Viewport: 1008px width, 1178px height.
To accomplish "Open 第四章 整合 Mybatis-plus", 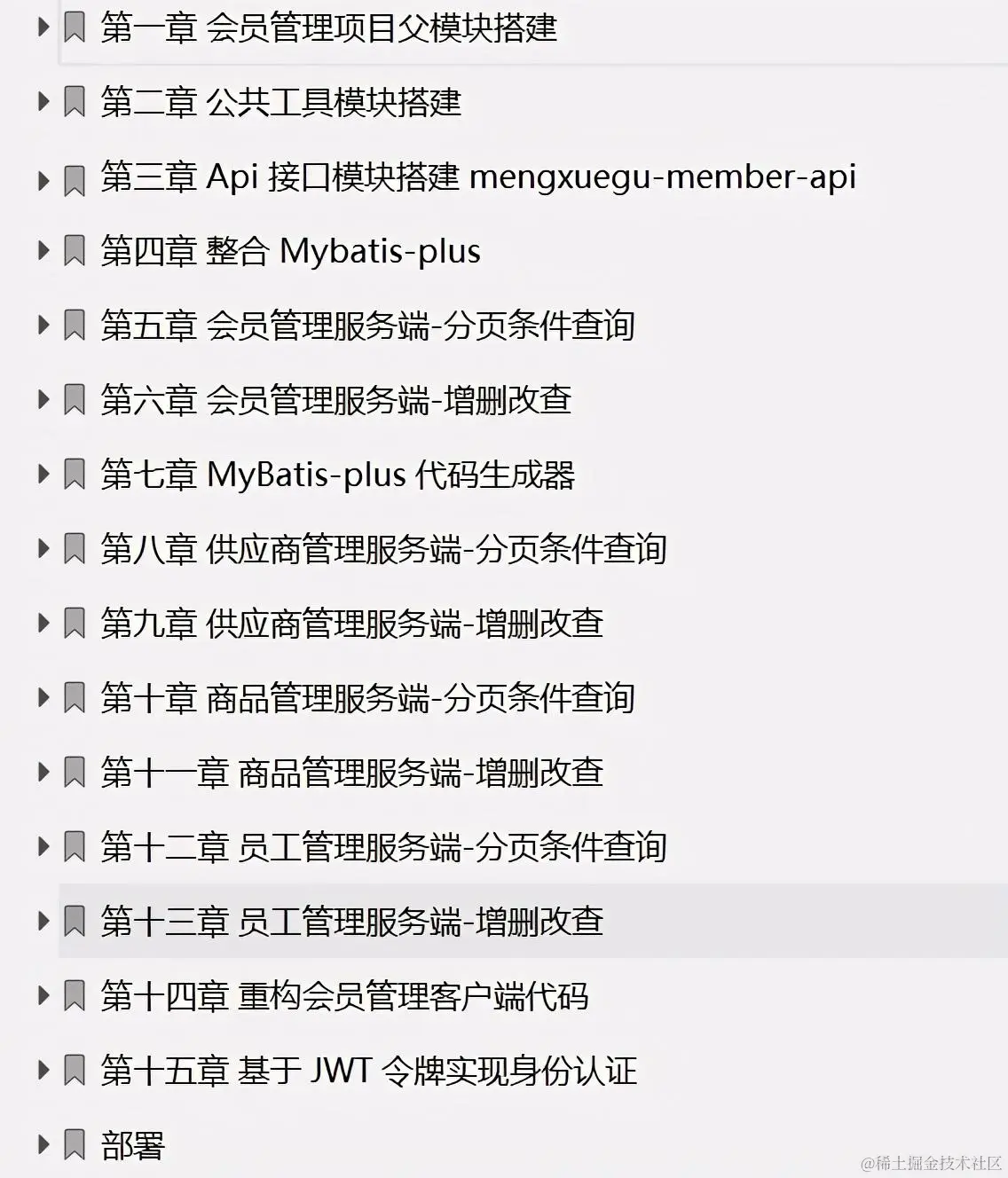I will tap(290, 252).
